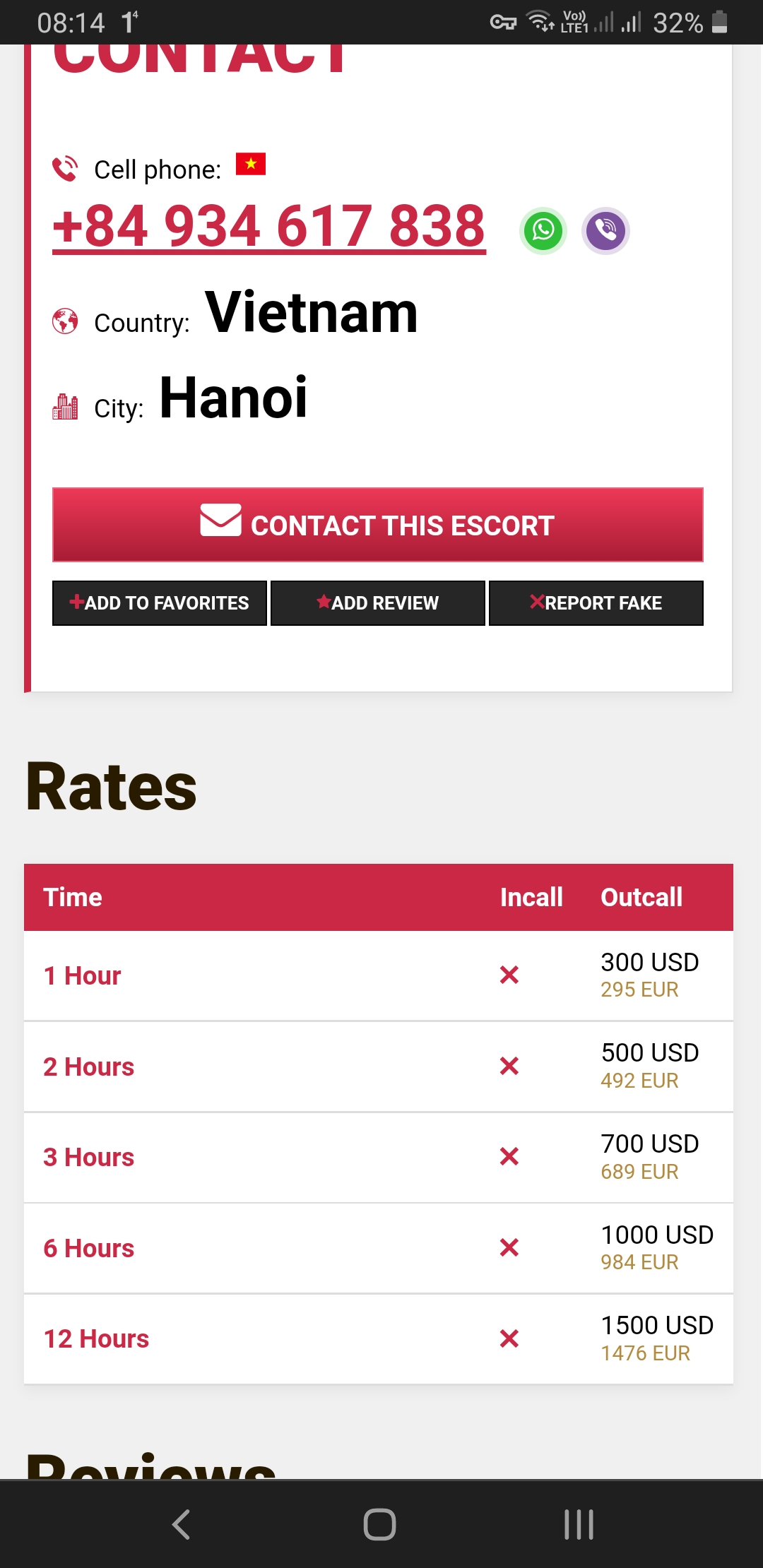Viewport: 763px width, 1568px height.
Task: Select Add to Favorites
Action: 160,603
